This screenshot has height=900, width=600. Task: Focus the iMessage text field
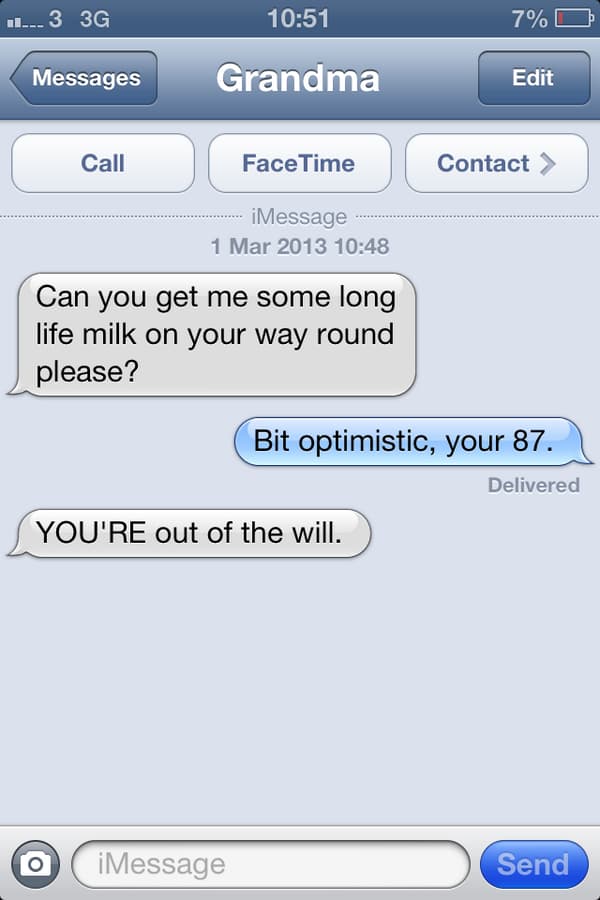270,864
